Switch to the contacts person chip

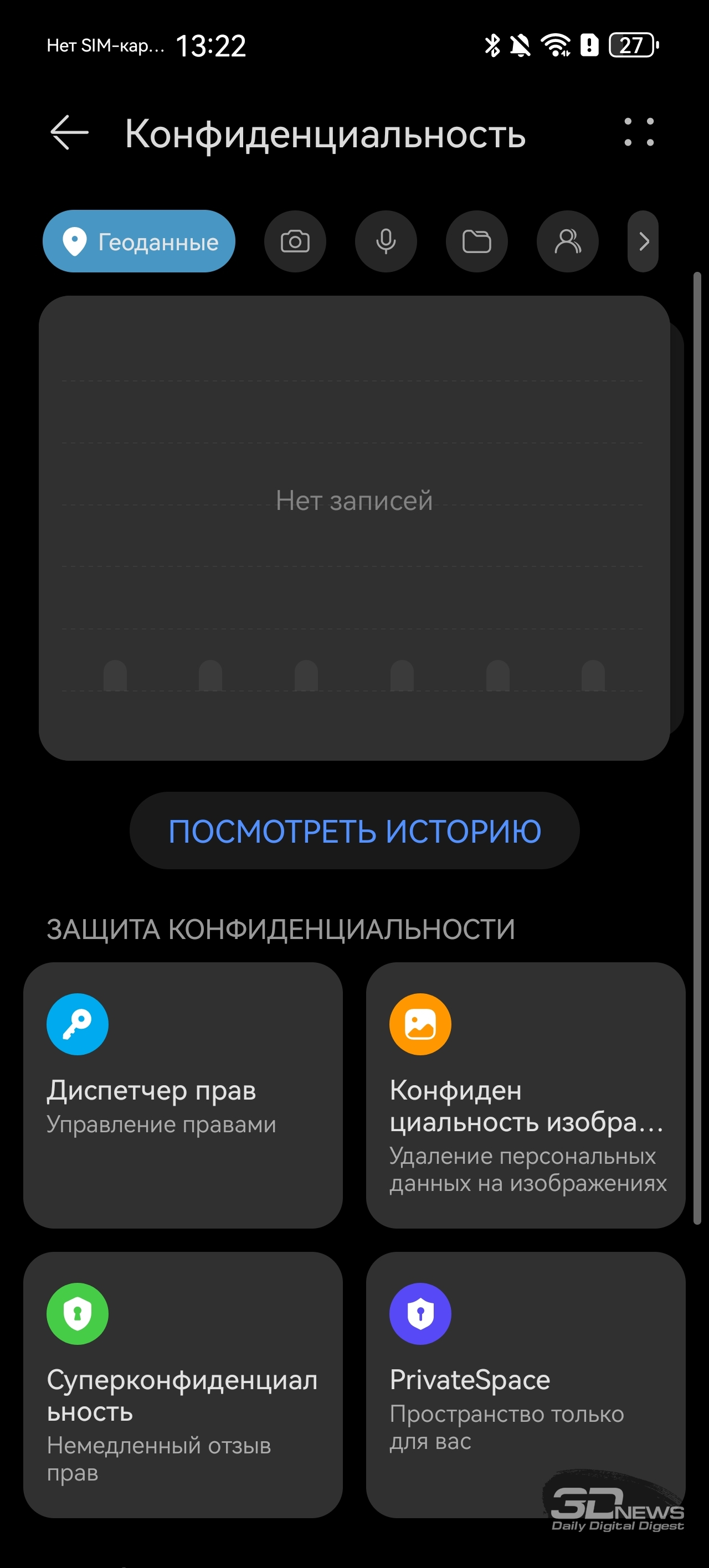567,241
